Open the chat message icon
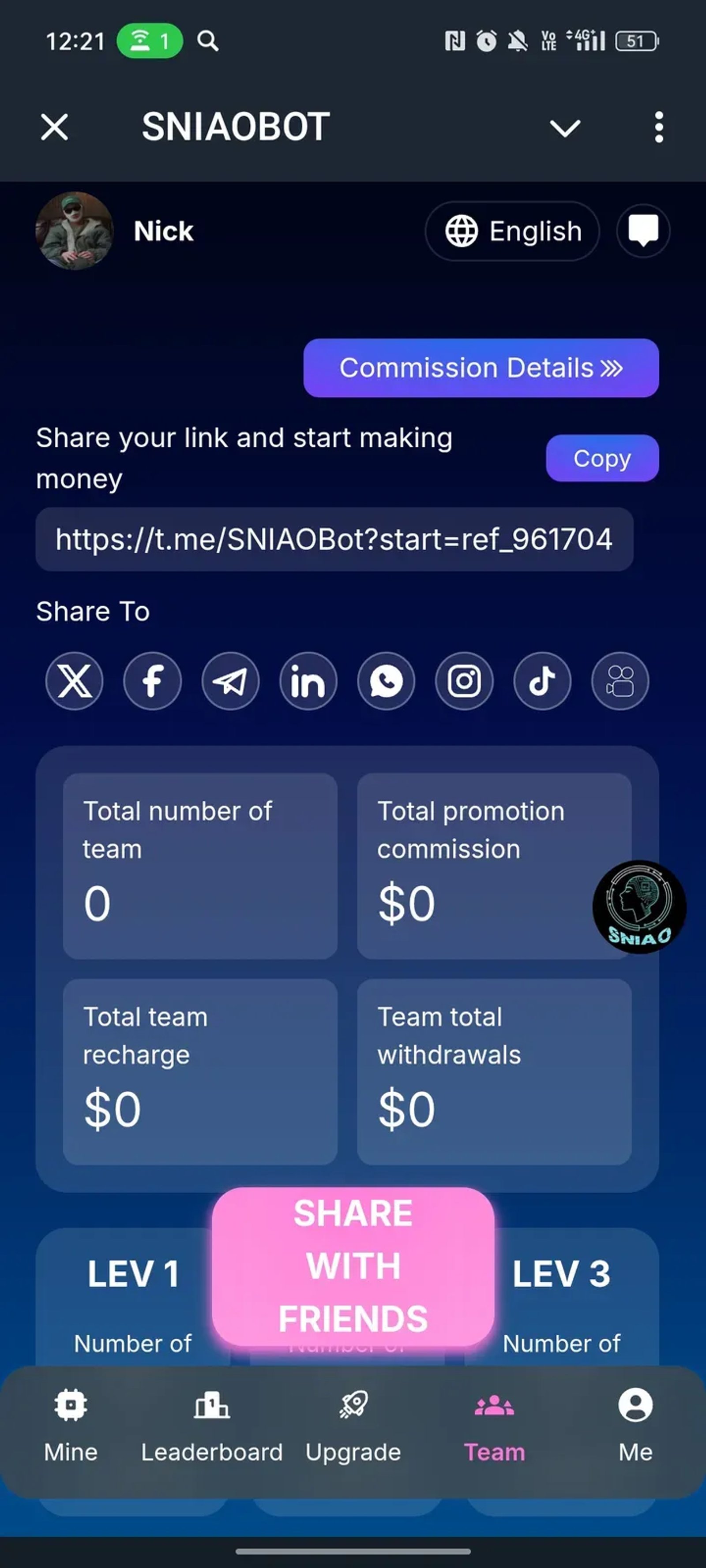 (x=642, y=231)
